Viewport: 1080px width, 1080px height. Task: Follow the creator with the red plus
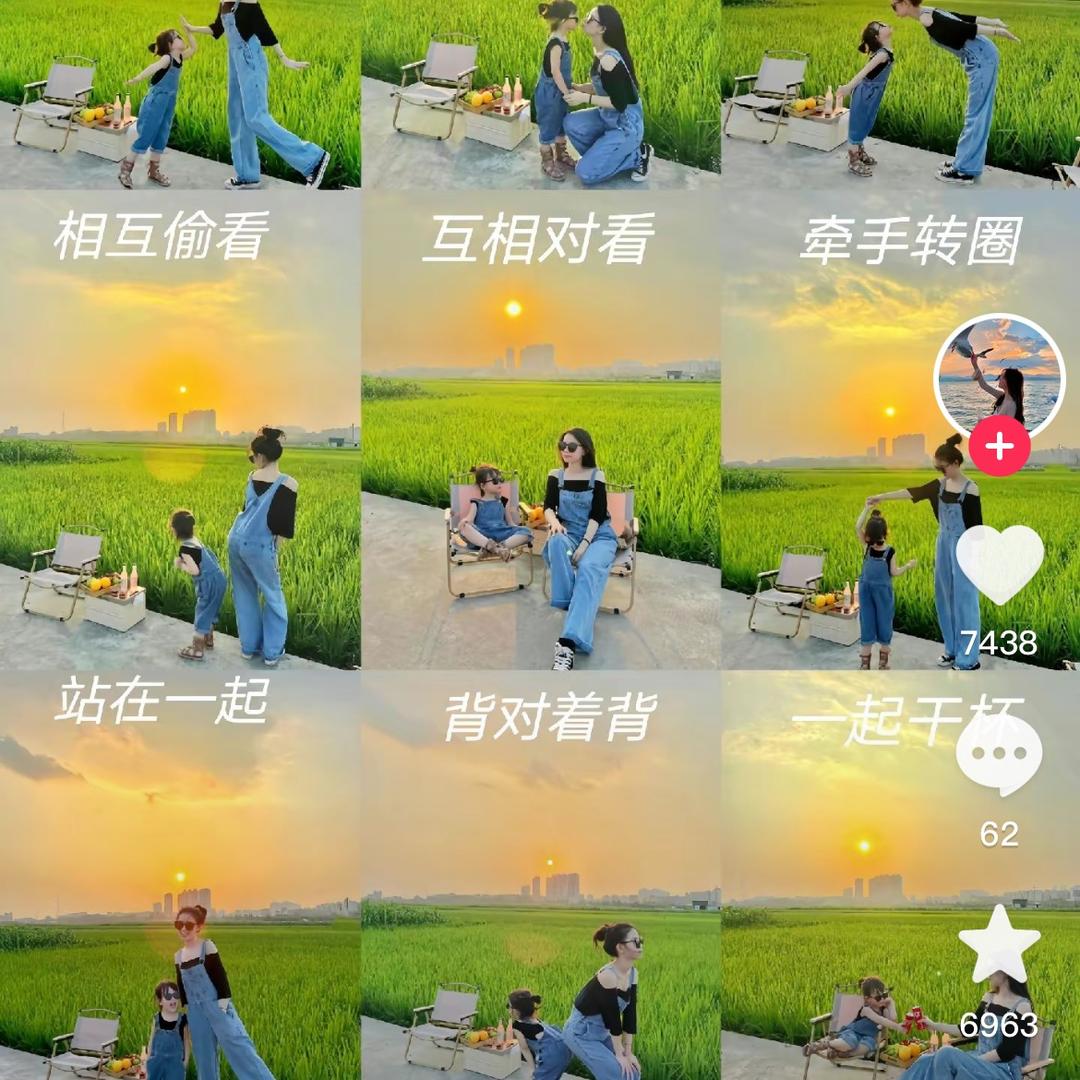999,446
